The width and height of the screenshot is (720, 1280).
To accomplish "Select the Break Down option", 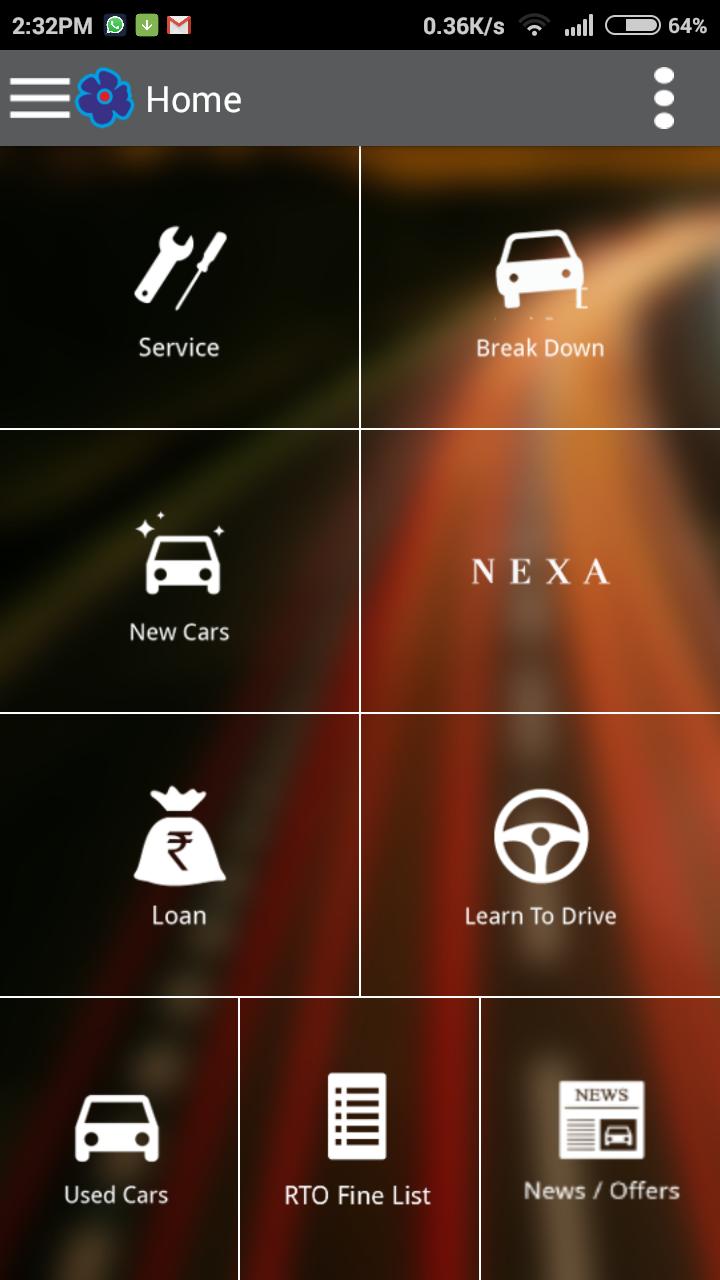I will coord(540,288).
